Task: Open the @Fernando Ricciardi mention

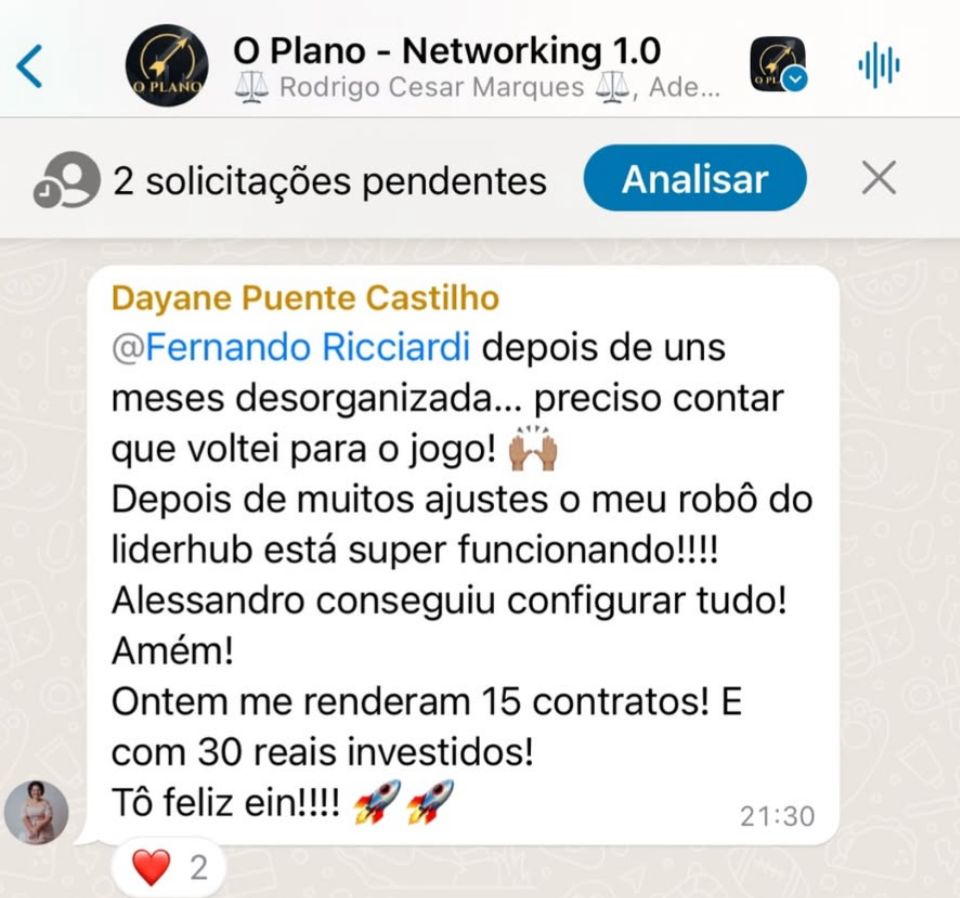Action: (297, 348)
